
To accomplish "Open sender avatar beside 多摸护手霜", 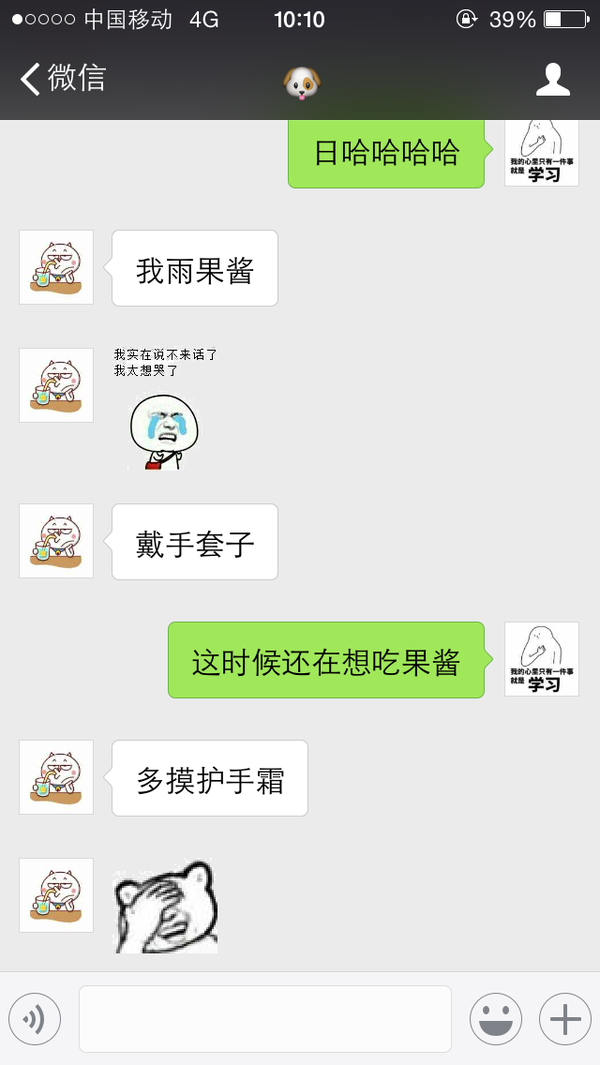I will click(x=56, y=777).
